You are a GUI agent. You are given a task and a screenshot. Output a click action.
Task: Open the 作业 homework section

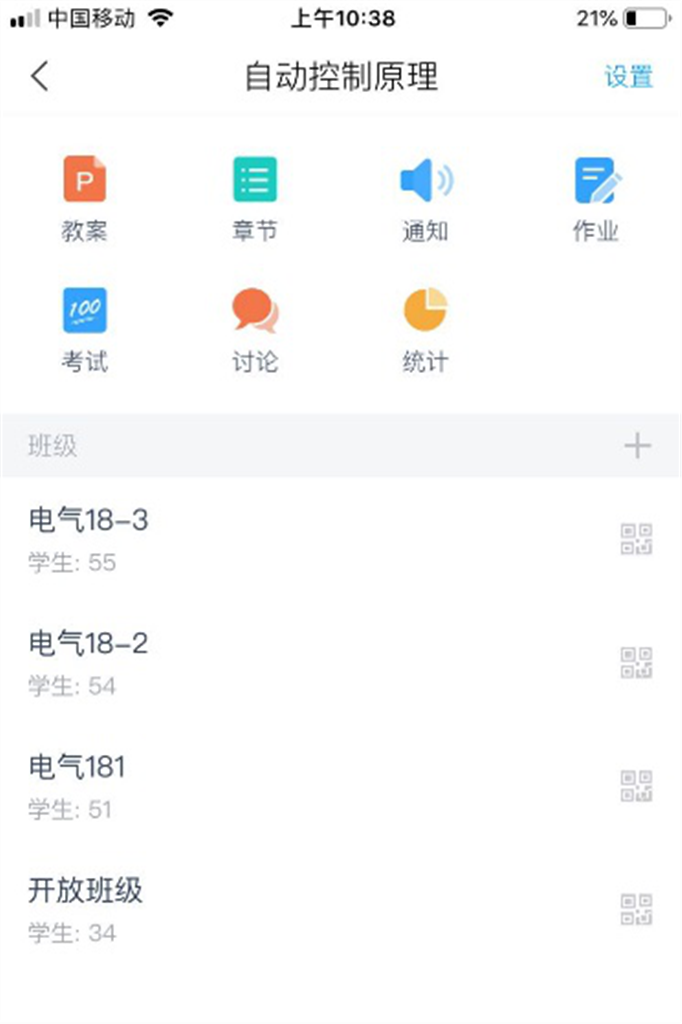click(596, 199)
